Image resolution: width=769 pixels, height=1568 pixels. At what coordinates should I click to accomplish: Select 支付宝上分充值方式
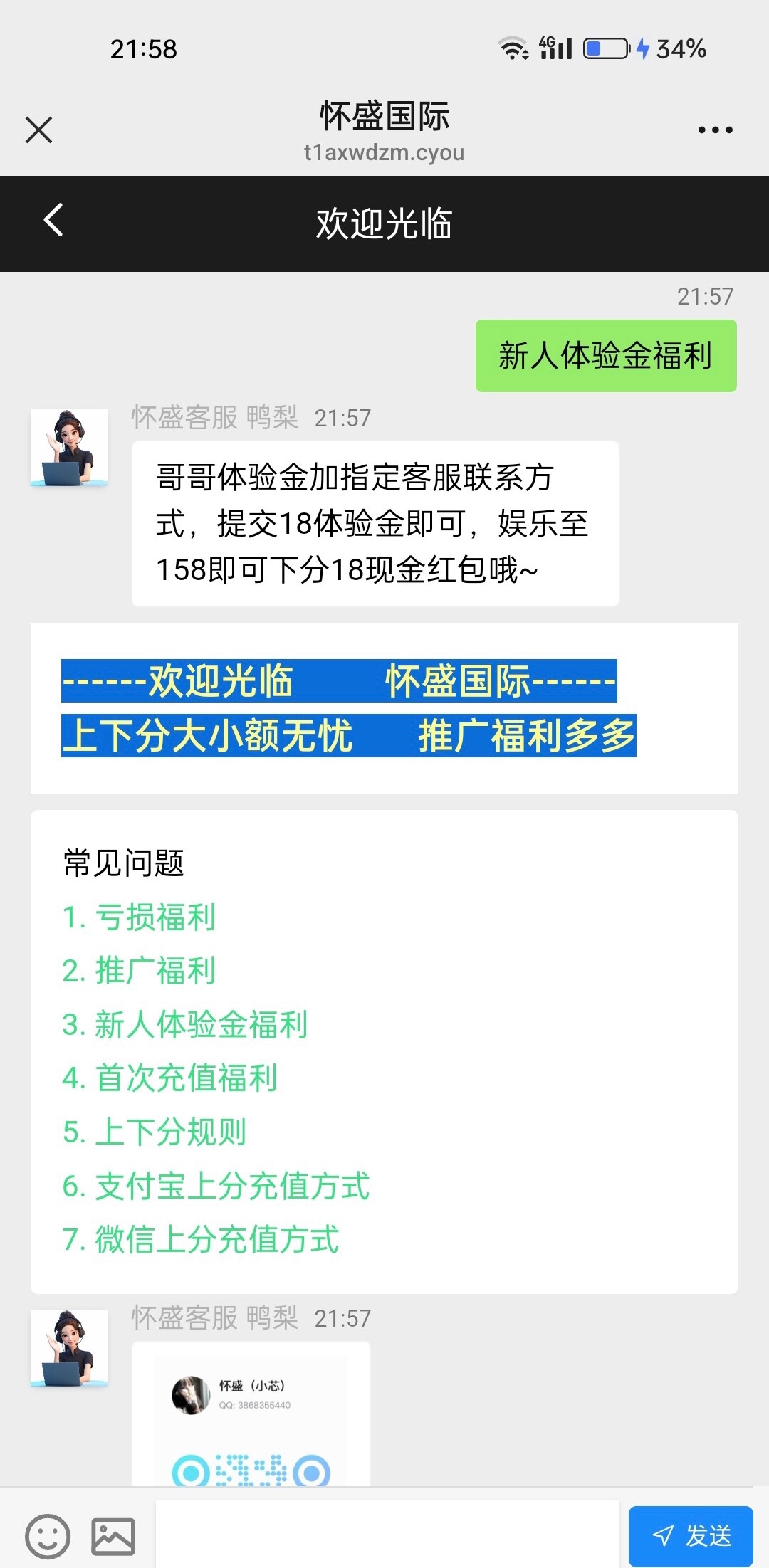pos(216,1186)
